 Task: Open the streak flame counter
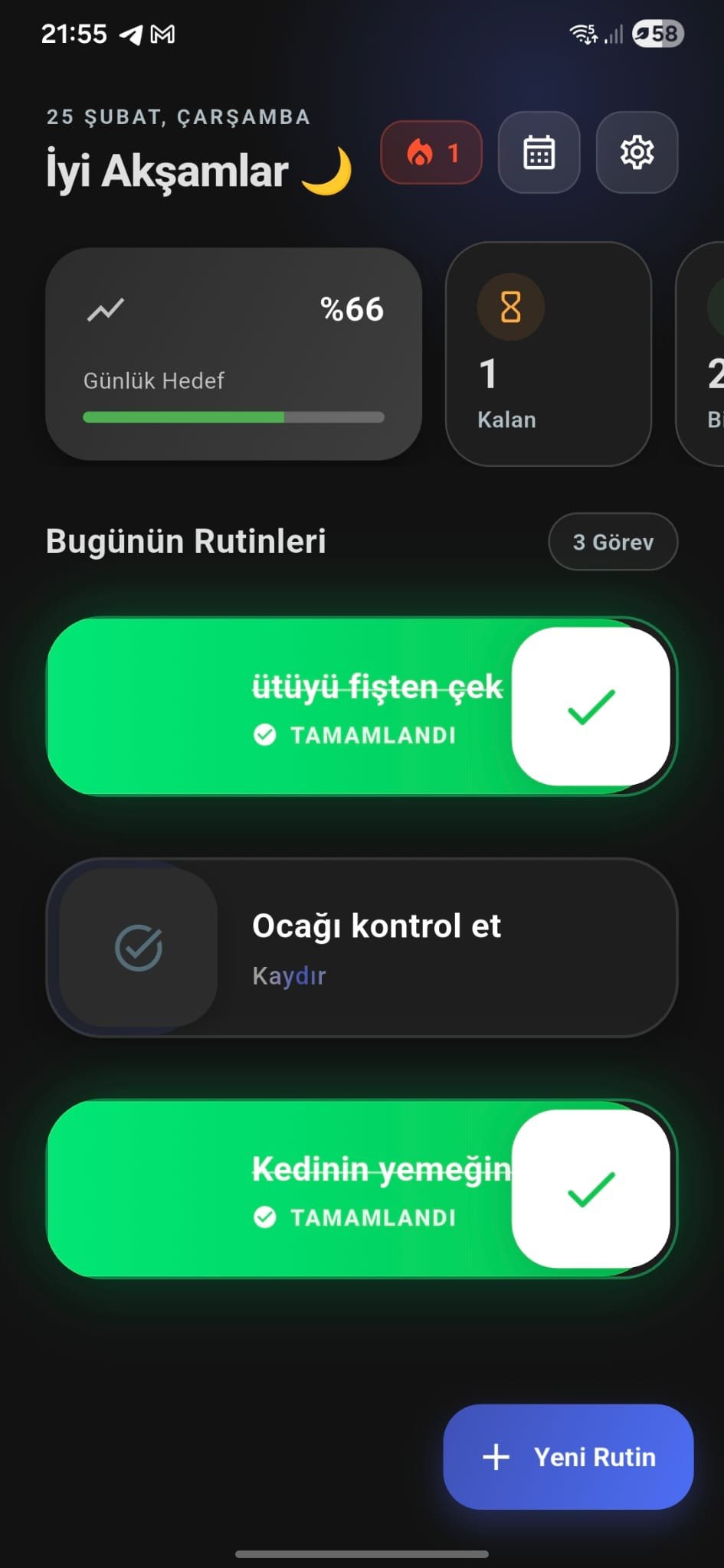click(x=431, y=152)
